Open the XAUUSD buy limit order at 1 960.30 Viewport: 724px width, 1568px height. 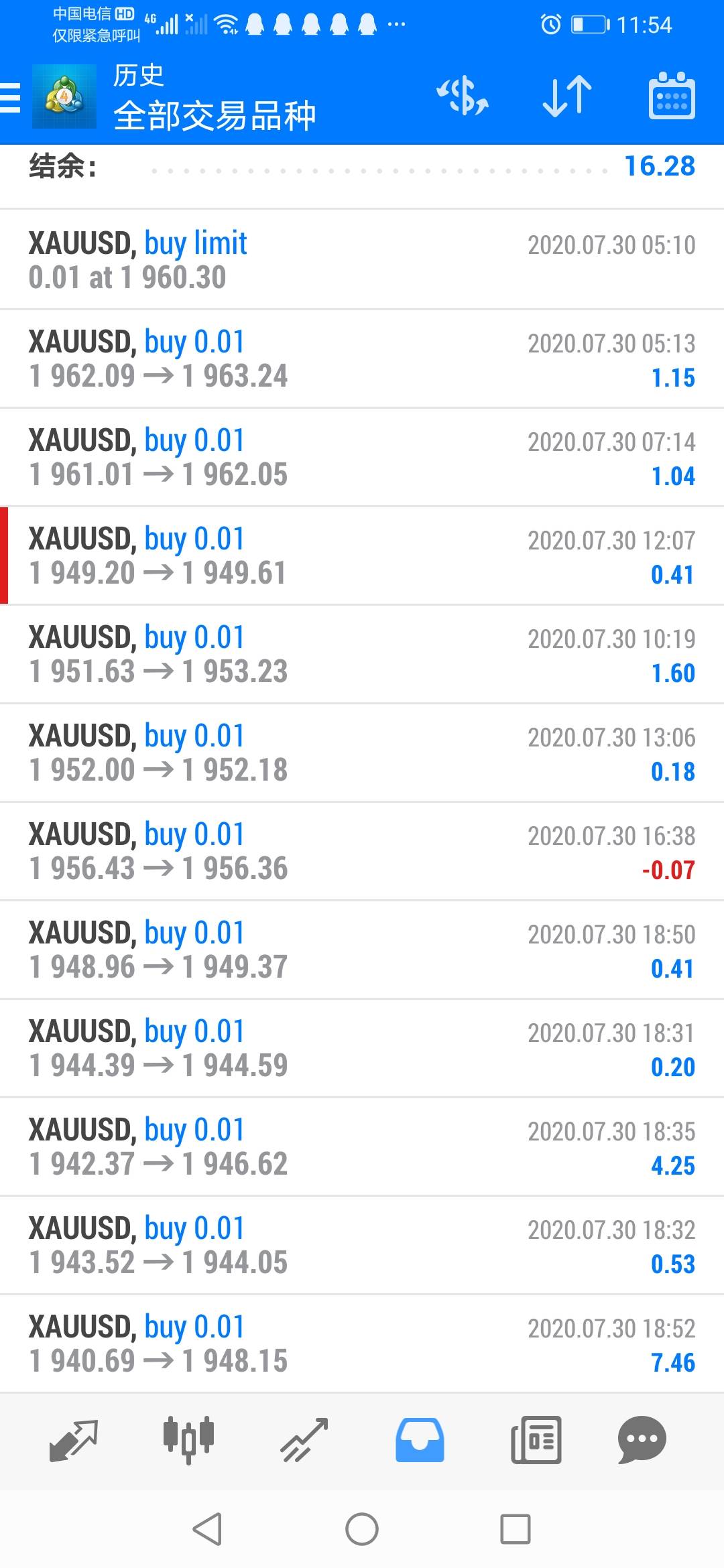tap(362, 260)
